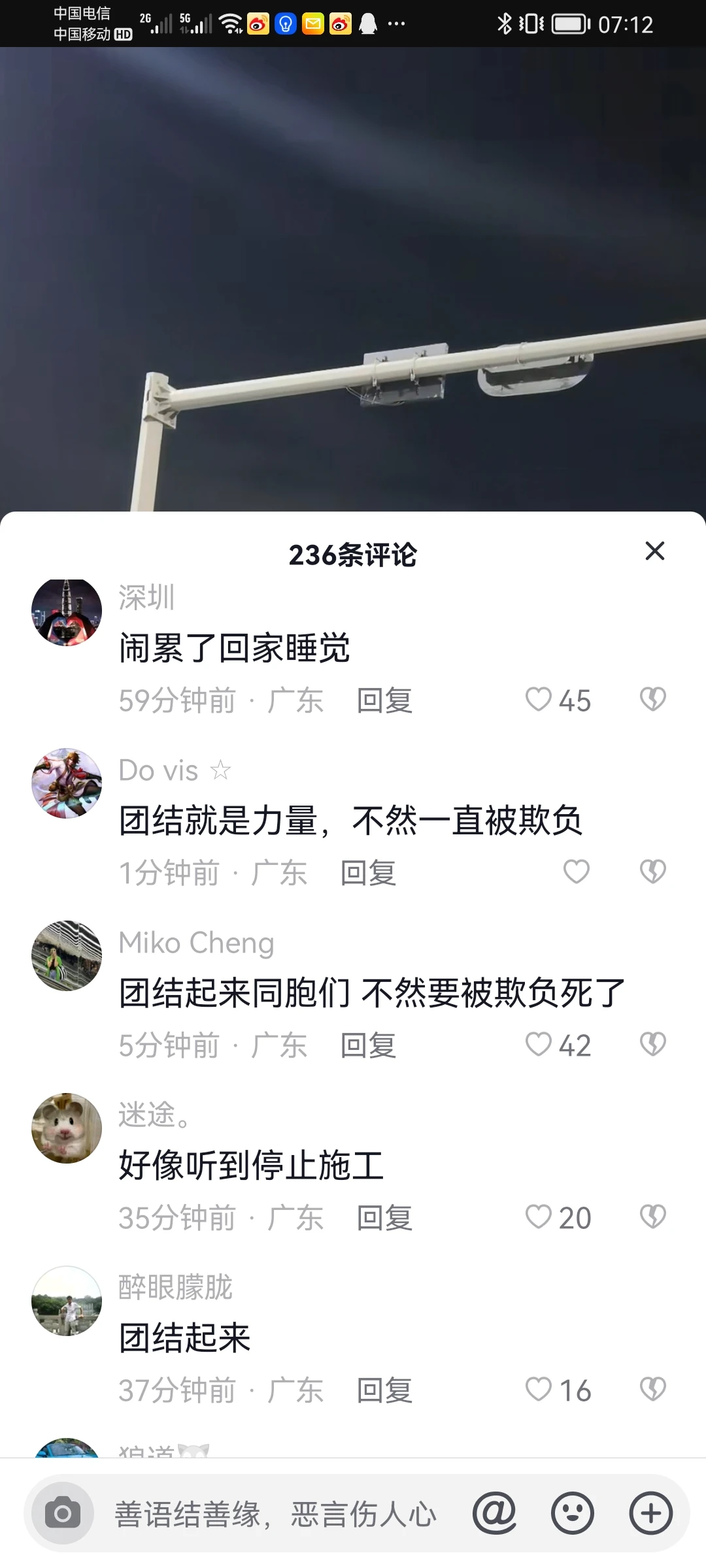The height and width of the screenshot is (1568, 706).
Task: Like 迷途。's comment
Action: 539,1217
